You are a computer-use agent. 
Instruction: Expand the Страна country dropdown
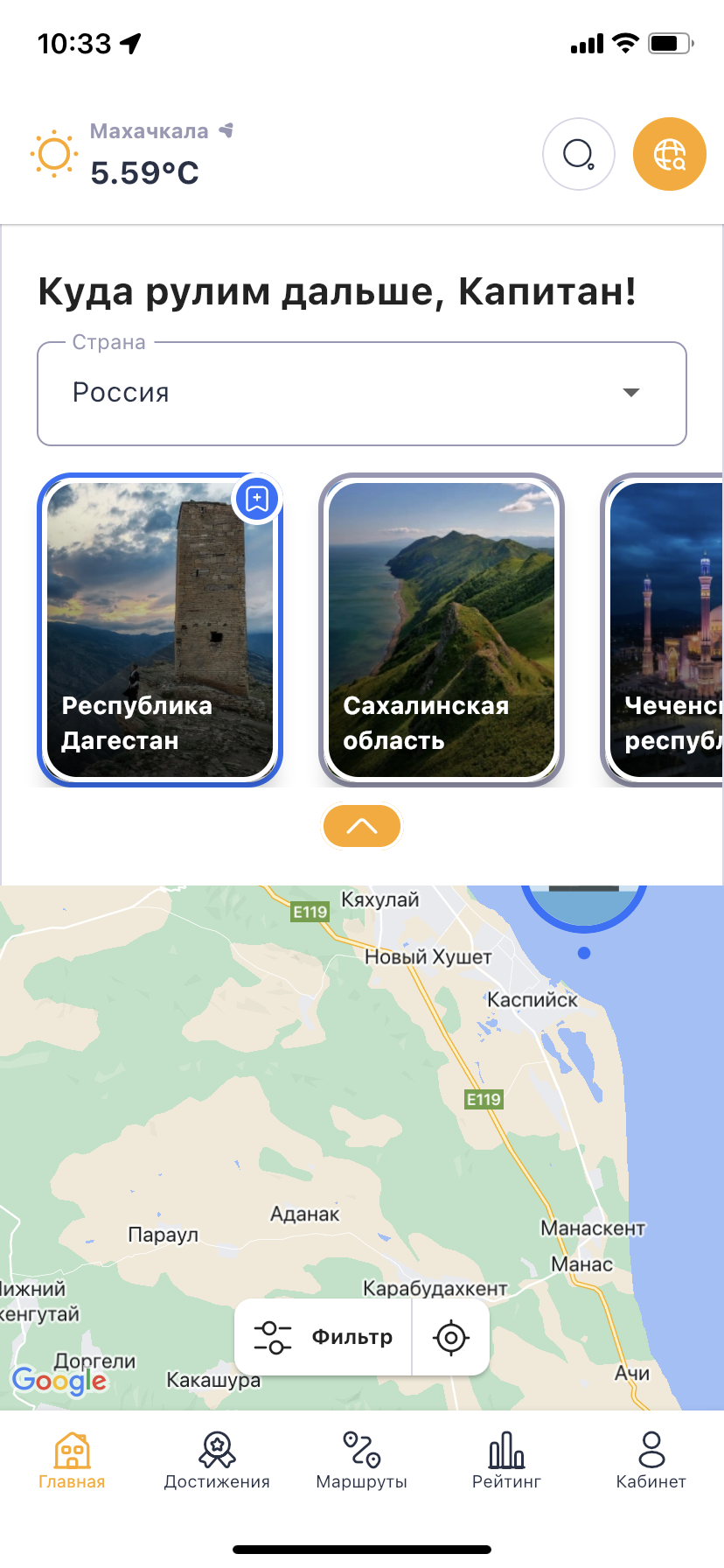[x=362, y=393]
